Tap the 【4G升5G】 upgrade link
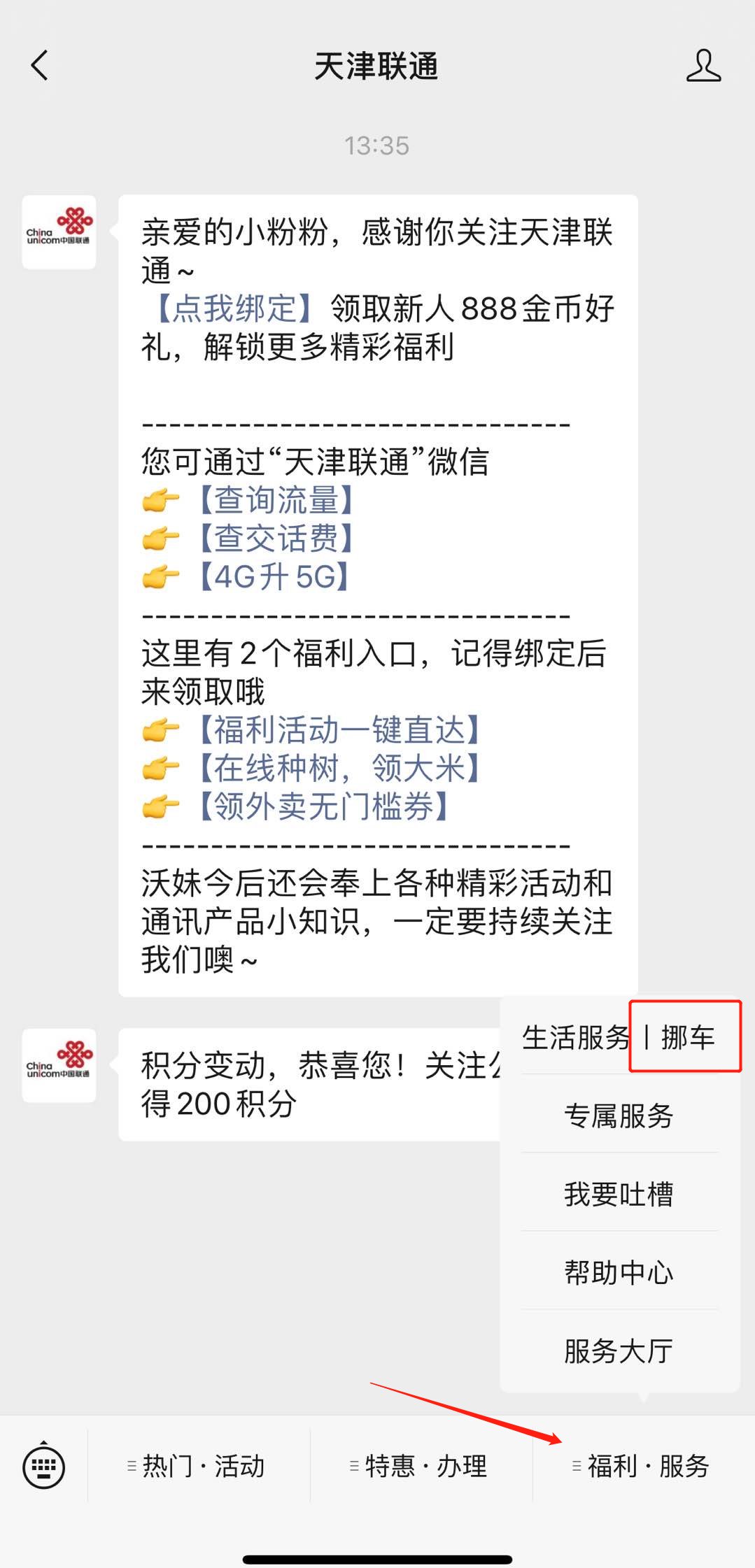This screenshot has height=1568, width=755. click(274, 577)
